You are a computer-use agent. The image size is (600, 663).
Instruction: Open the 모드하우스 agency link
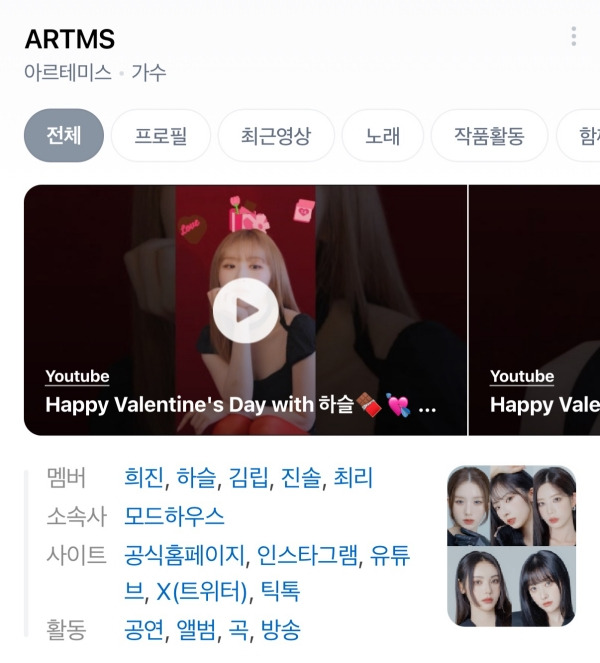pos(174,516)
